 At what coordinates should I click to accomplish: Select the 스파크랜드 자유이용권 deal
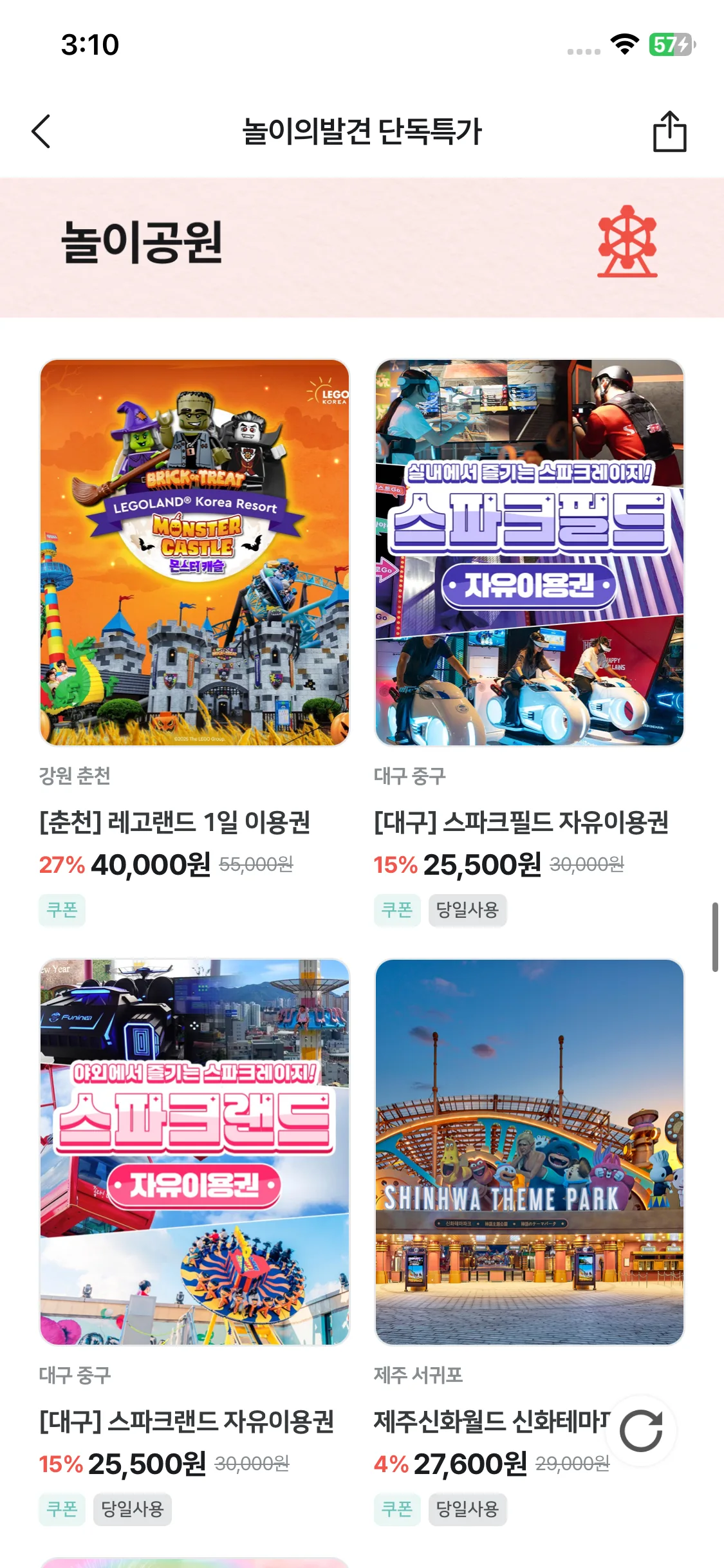[x=194, y=1152]
